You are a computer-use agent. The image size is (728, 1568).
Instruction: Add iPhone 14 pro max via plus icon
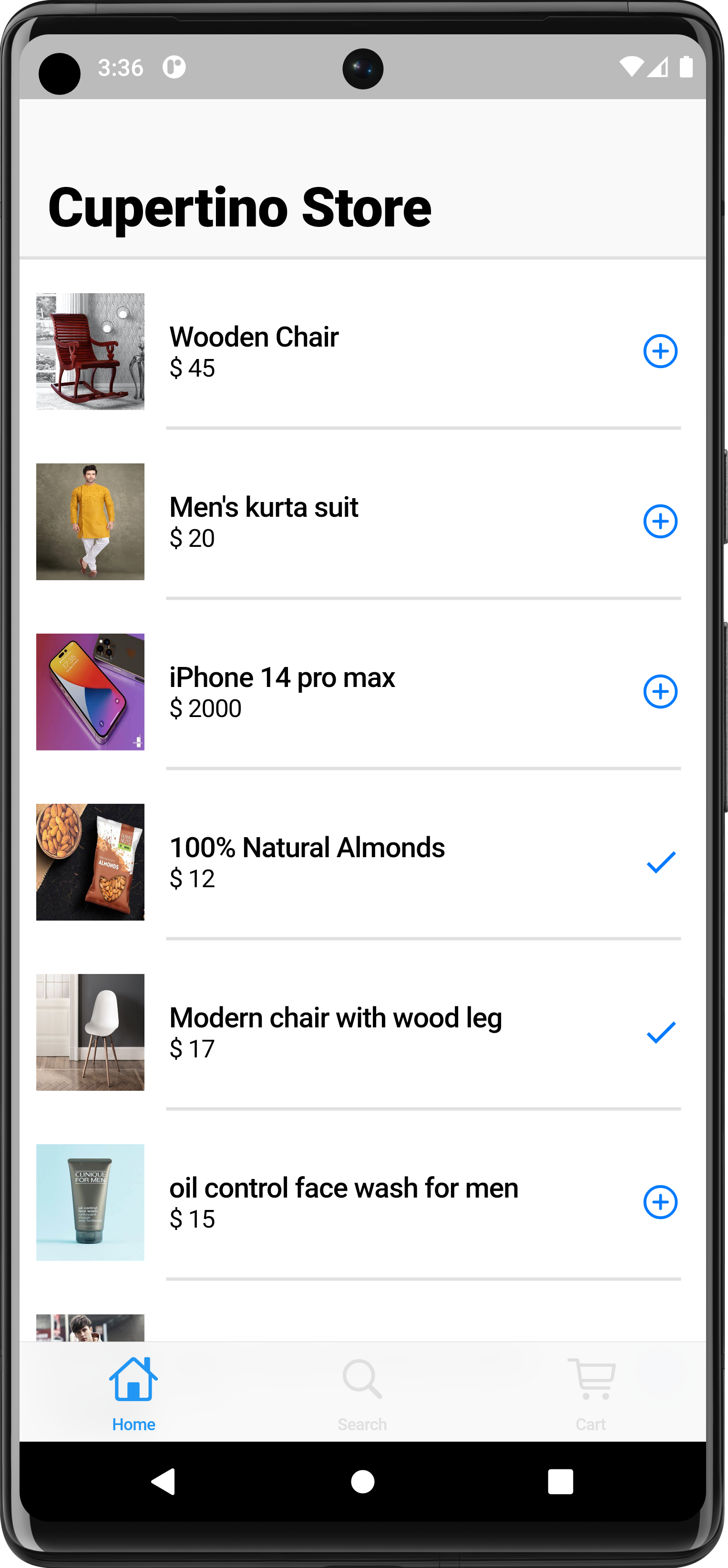click(x=660, y=691)
